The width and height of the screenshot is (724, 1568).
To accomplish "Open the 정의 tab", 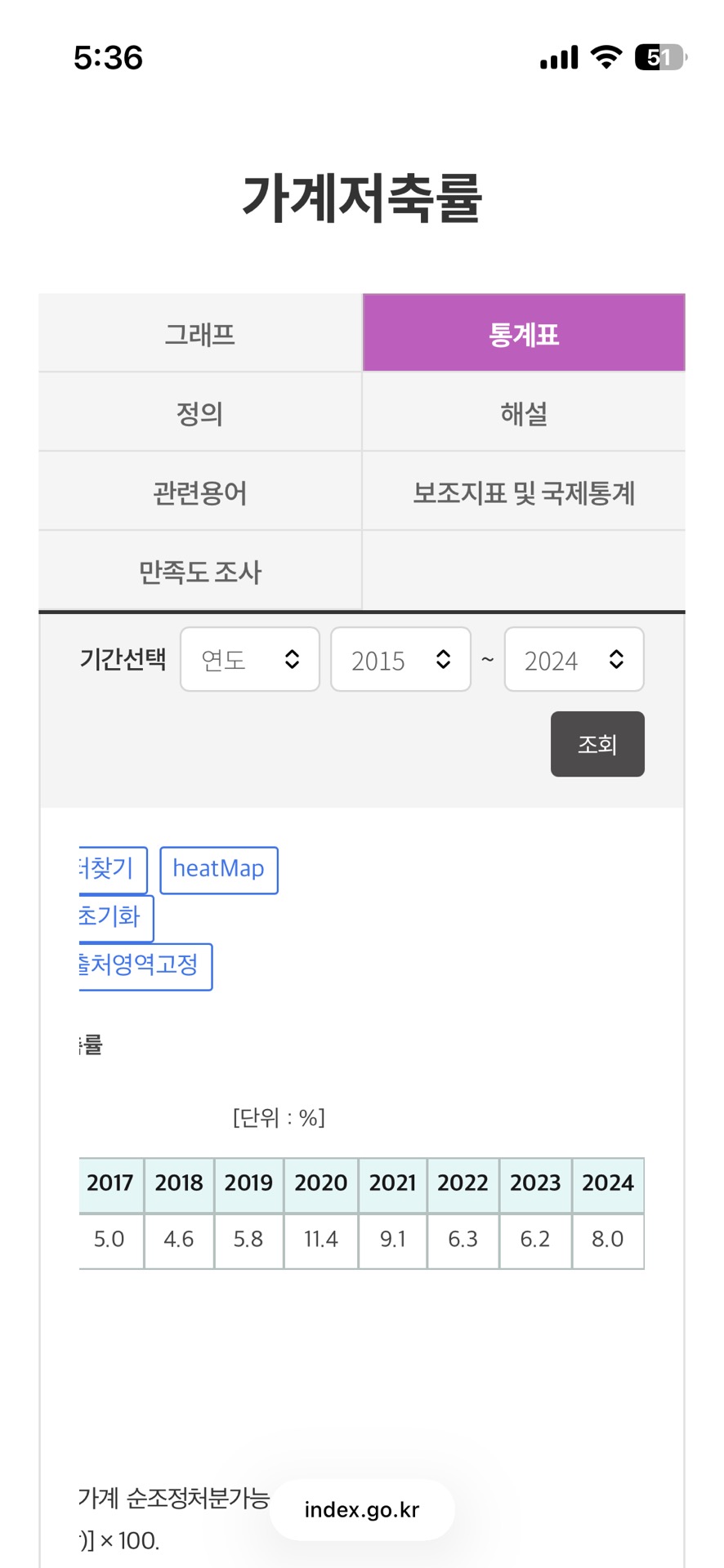I will point(200,413).
